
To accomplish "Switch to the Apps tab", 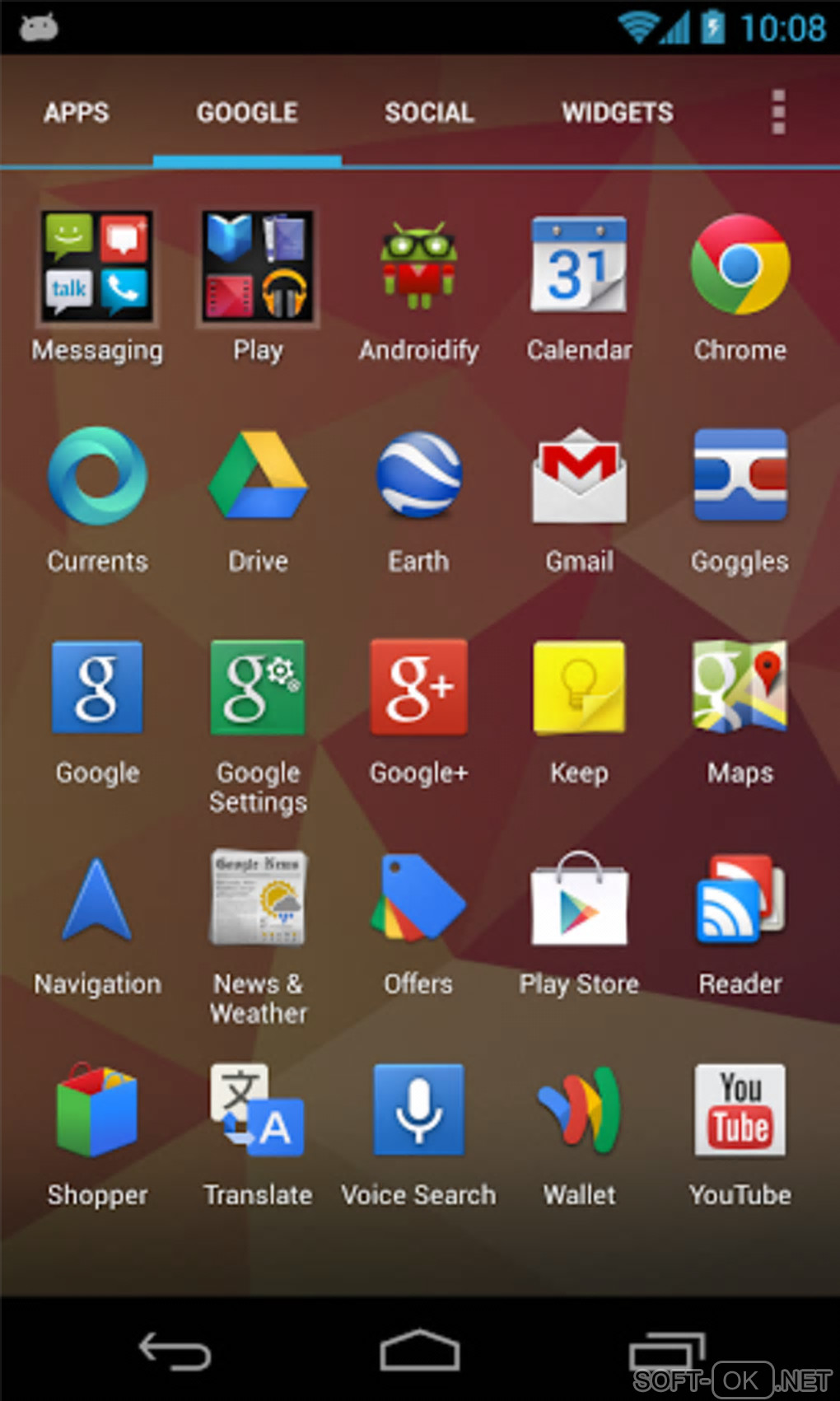I will (76, 112).
